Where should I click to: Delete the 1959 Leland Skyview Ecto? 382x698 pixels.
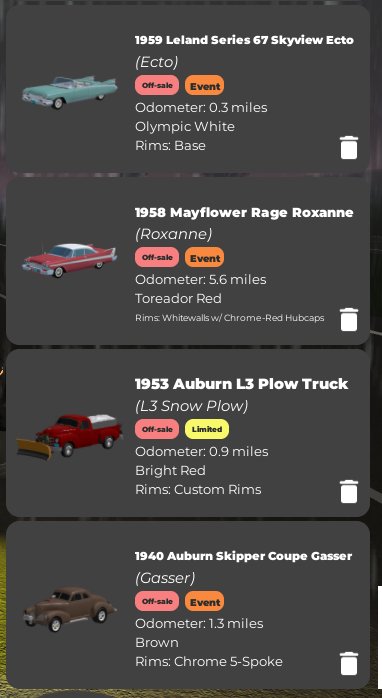tap(349, 147)
